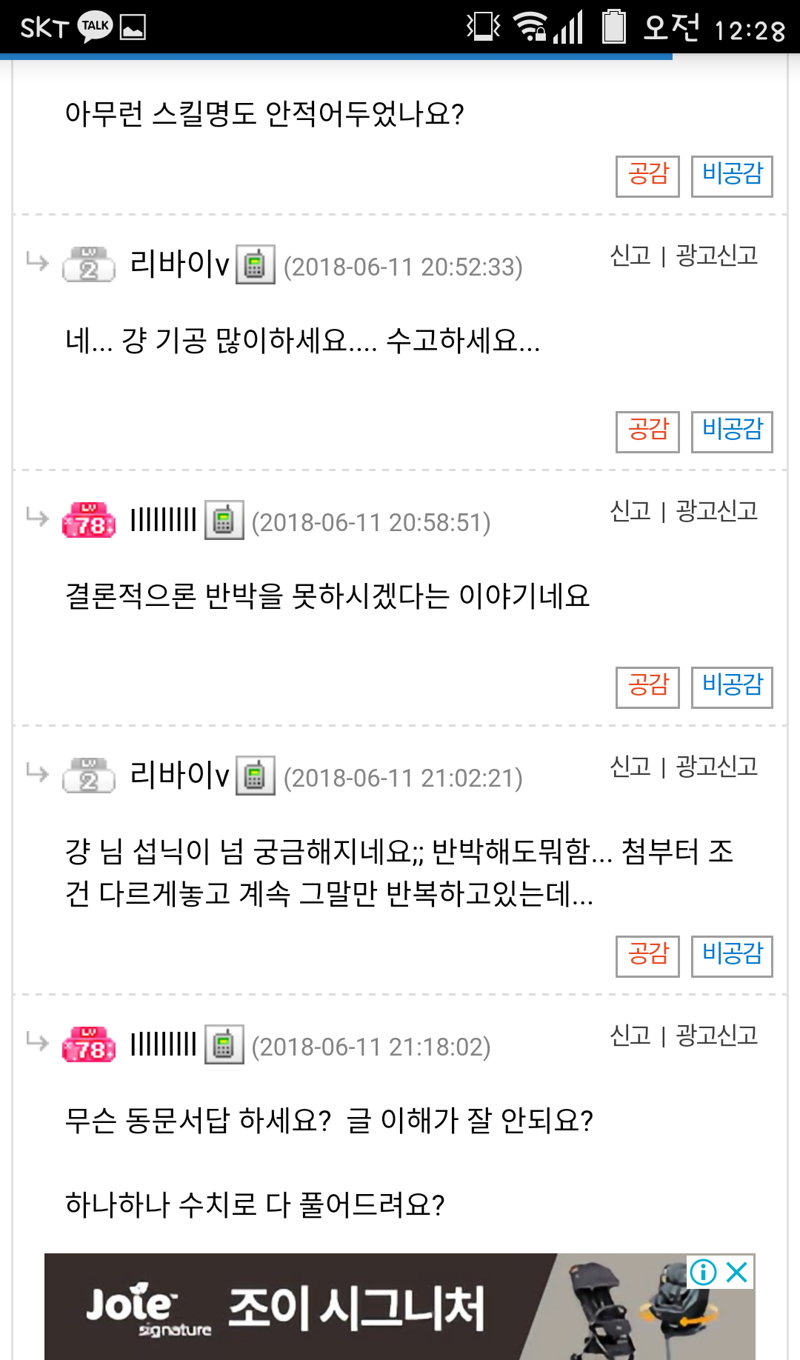This screenshot has width=800, height=1360.
Task: Tap 공감 under the 21:02:21 comment
Action: (x=647, y=955)
